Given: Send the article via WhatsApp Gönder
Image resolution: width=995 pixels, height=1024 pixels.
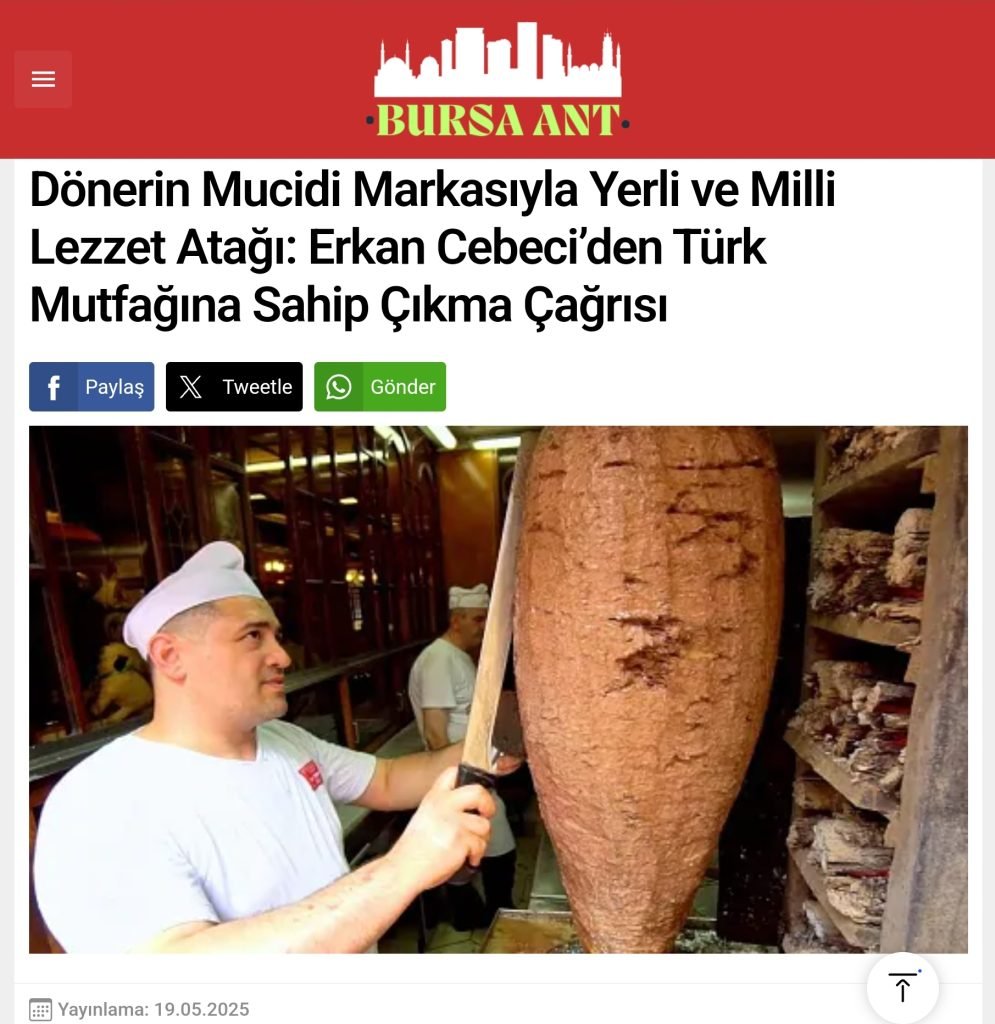Looking at the screenshot, I should (x=380, y=387).
